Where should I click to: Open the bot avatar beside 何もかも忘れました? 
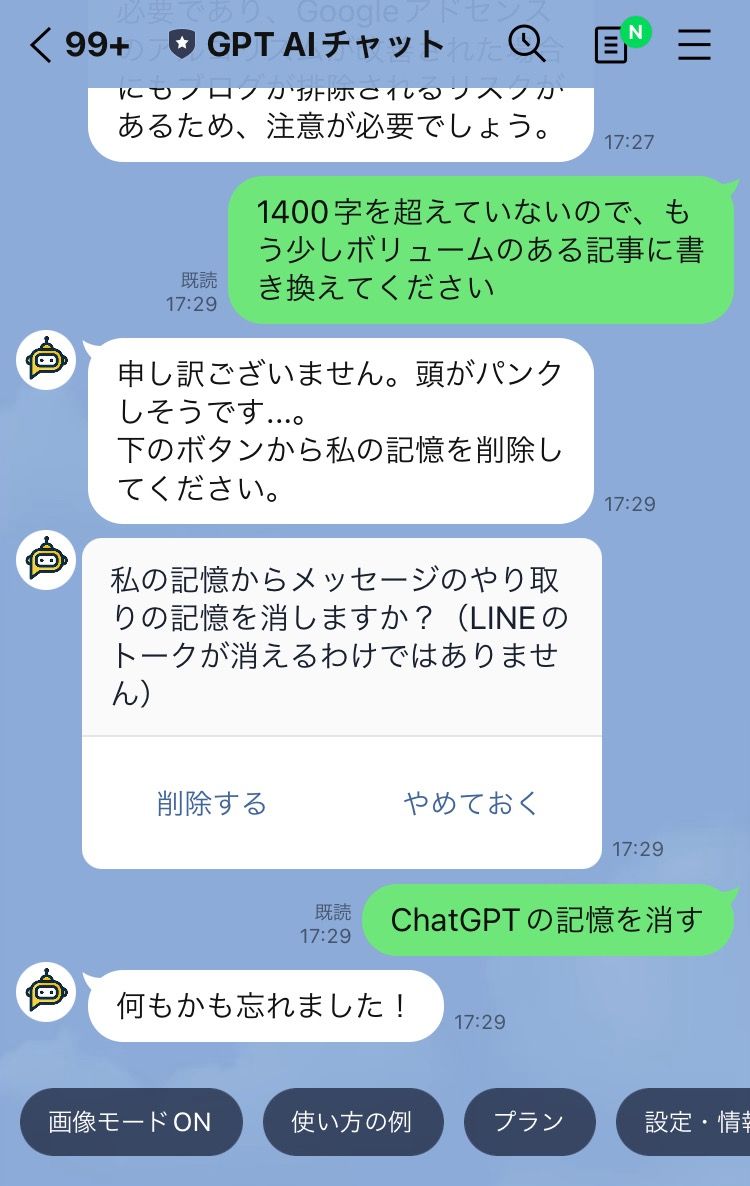click(x=46, y=991)
